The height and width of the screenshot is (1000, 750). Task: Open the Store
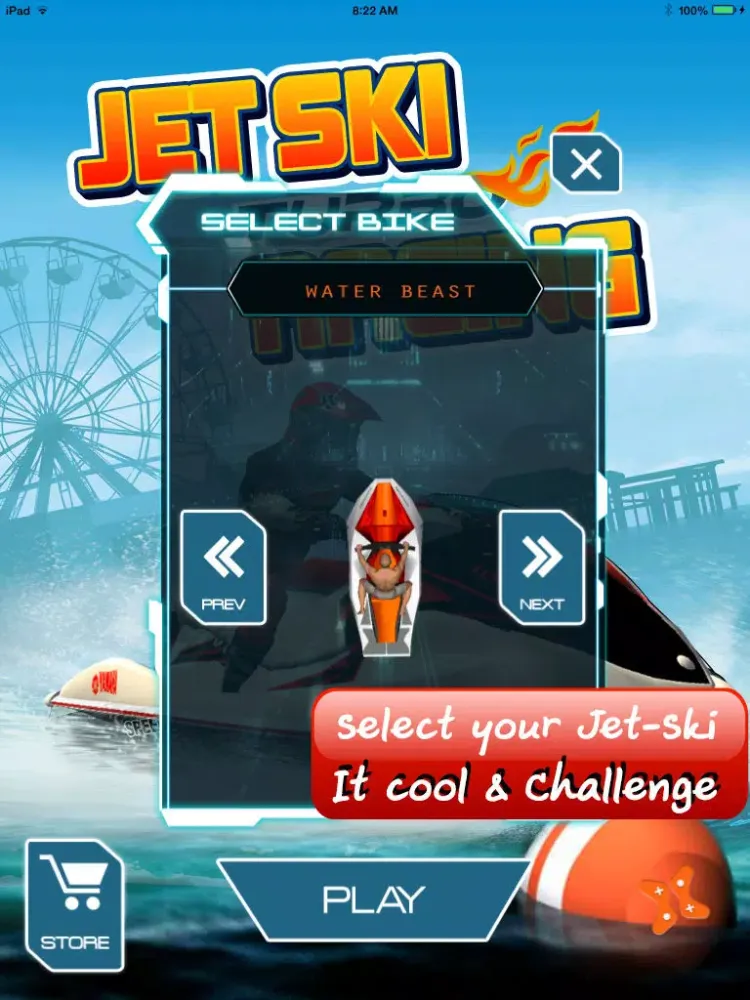click(75, 906)
